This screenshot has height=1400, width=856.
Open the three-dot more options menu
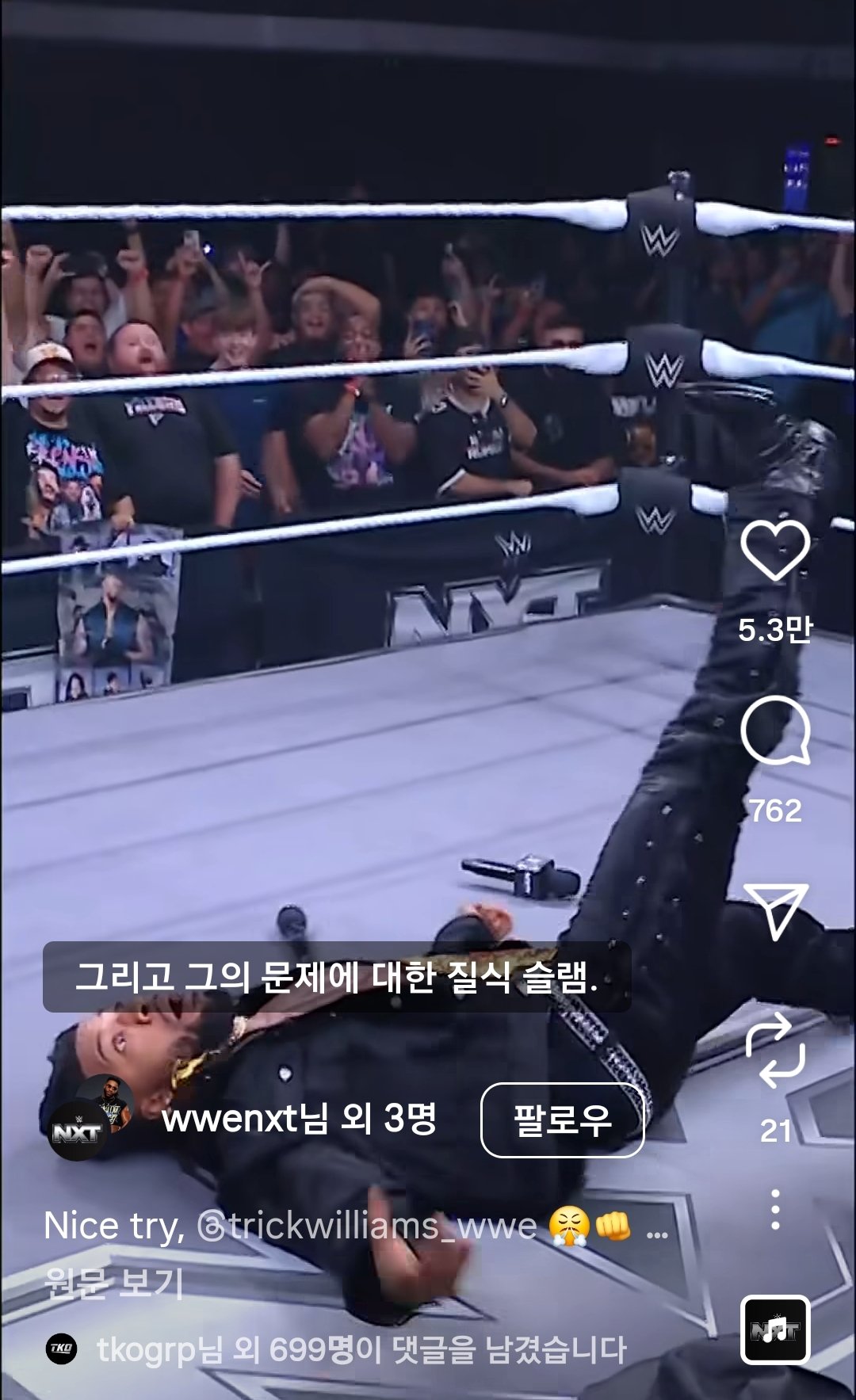775,1209
